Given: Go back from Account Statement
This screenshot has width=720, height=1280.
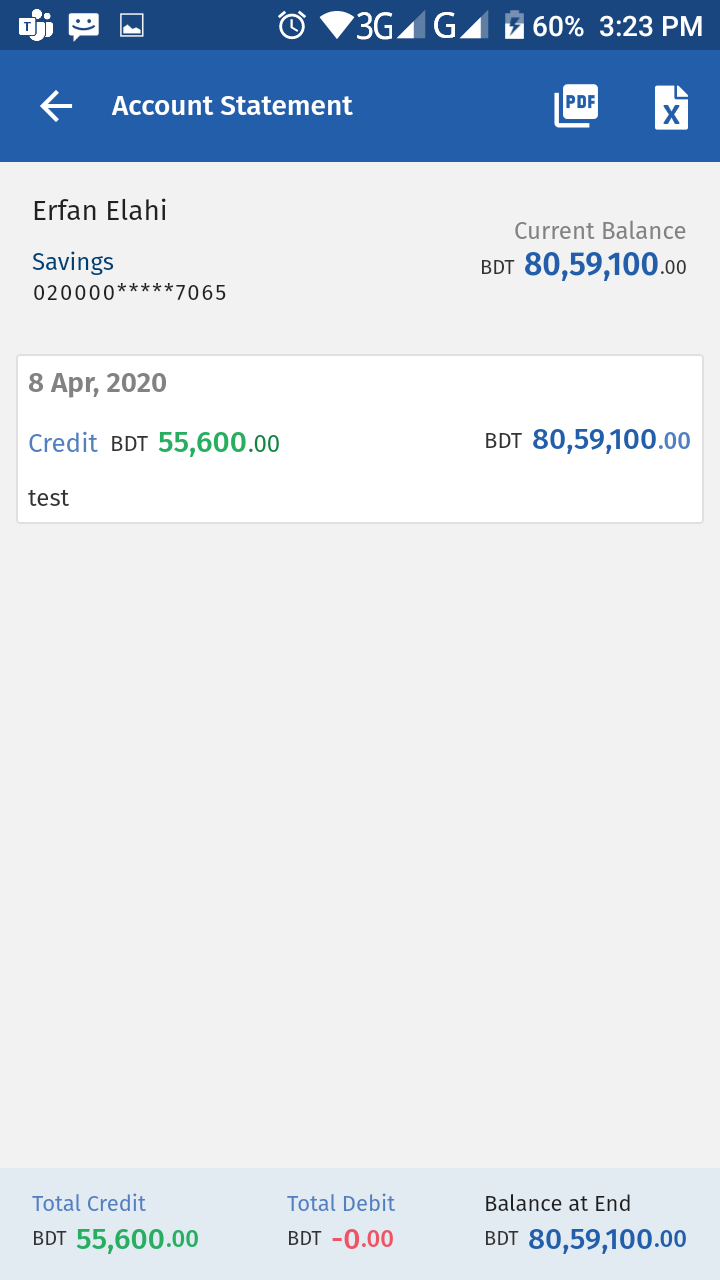Looking at the screenshot, I should 56,106.
